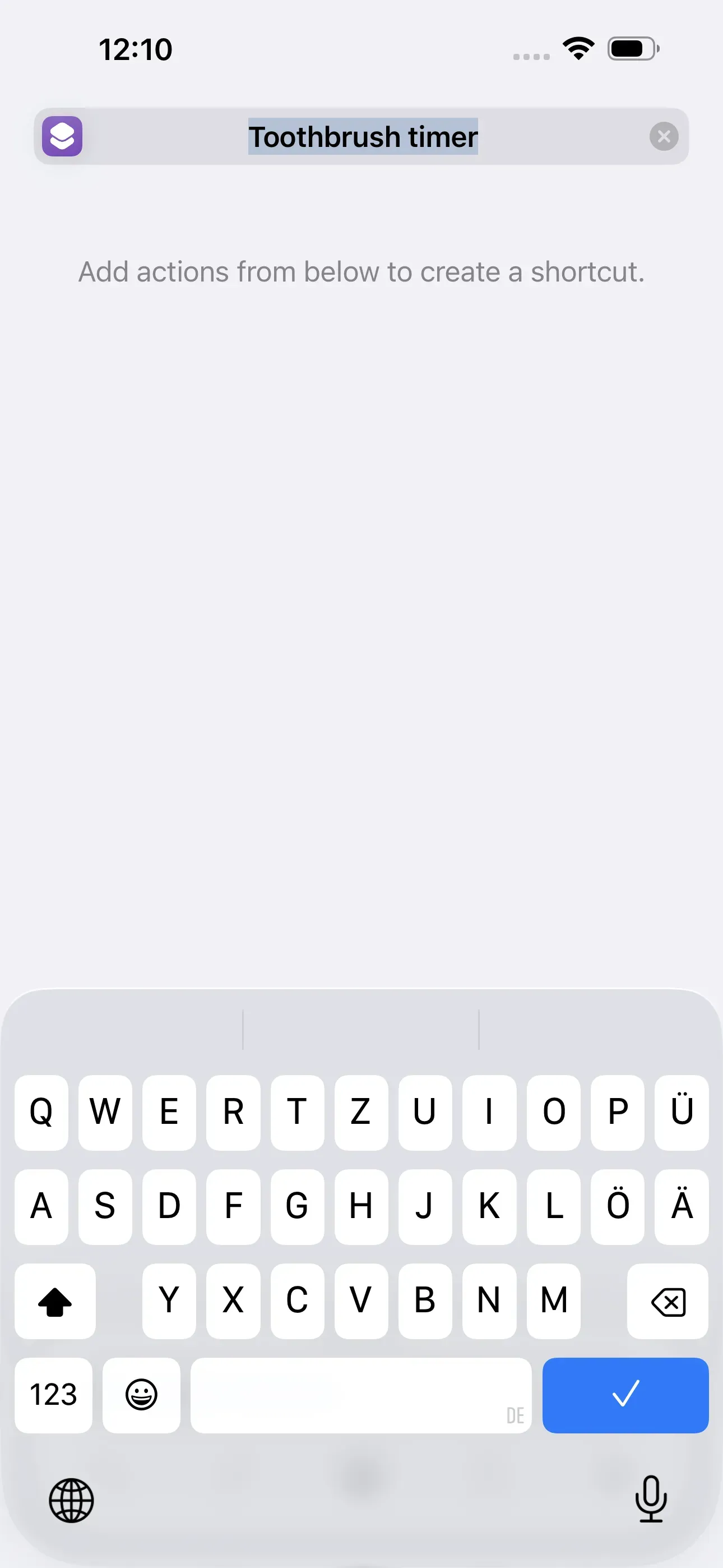Tap the Ü umlaut key

[681, 1112]
